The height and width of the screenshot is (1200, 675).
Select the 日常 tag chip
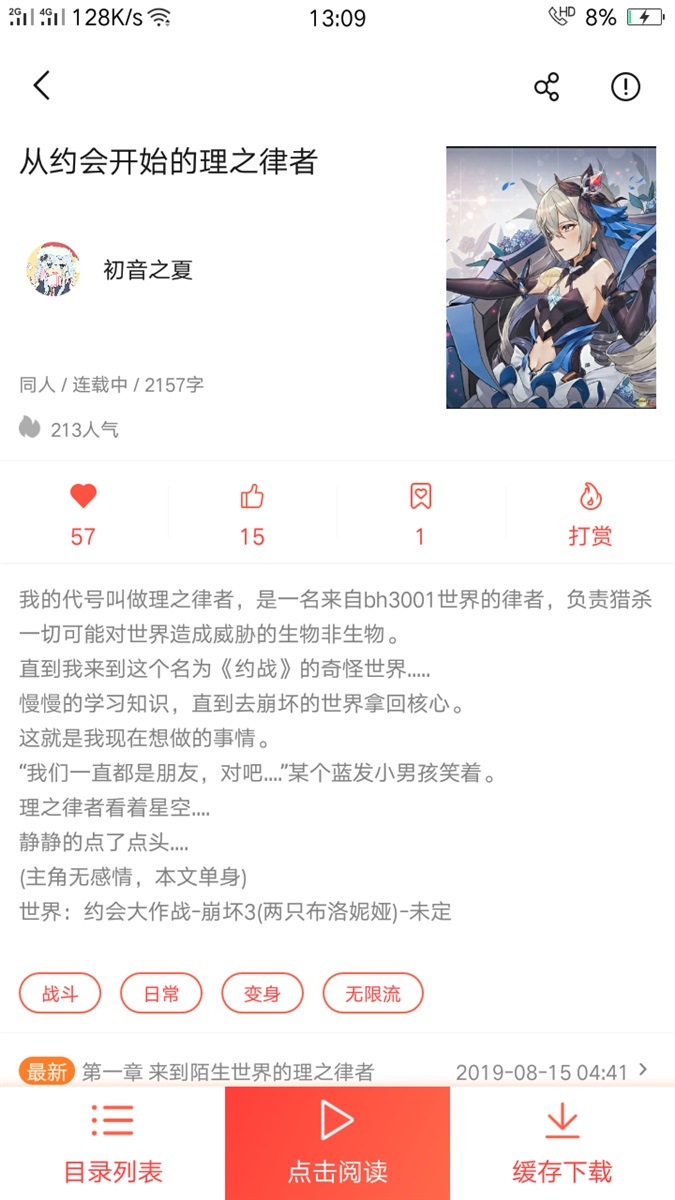point(161,994)
